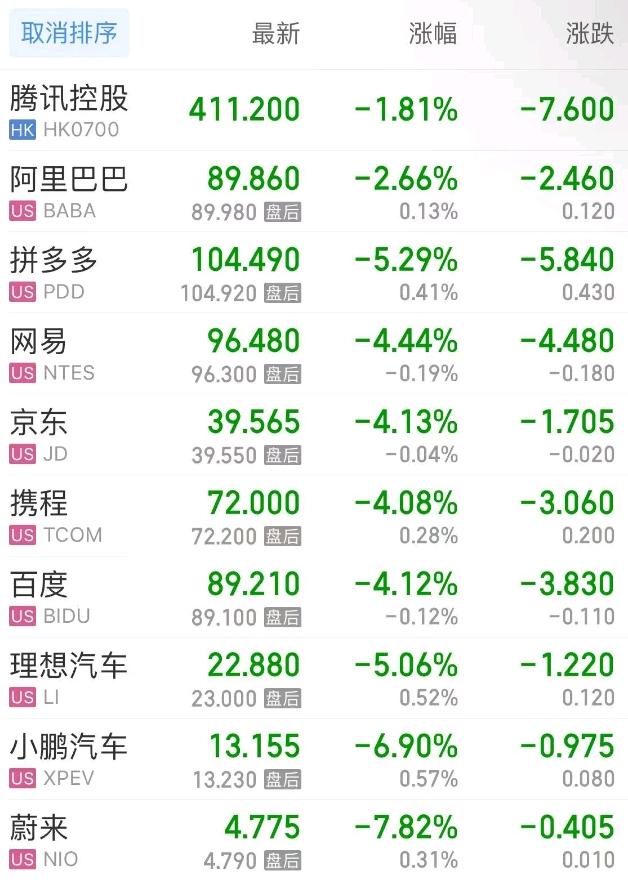
Task: Open the 理想汽车 LI stock row
Action: coord(69,677)
